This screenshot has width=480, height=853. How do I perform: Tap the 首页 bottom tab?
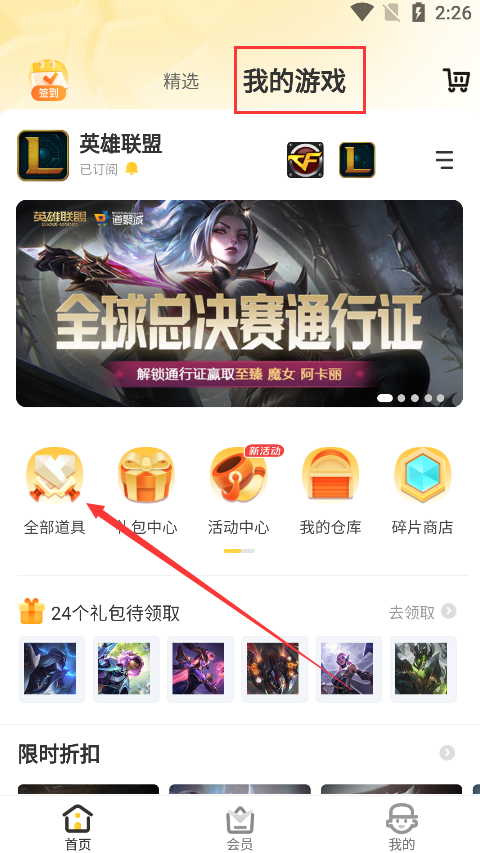click(78, 827)
